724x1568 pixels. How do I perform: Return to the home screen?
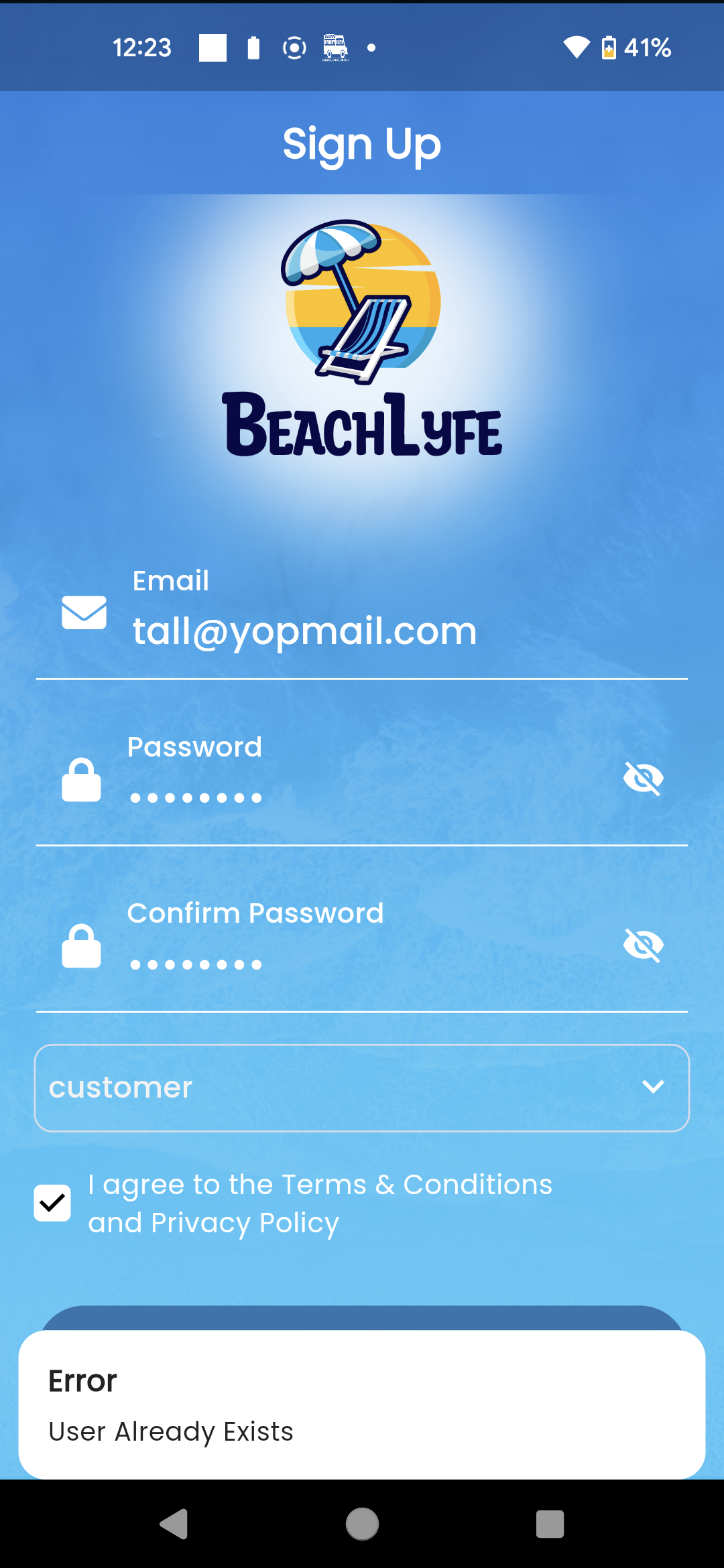pos(362,1524)
